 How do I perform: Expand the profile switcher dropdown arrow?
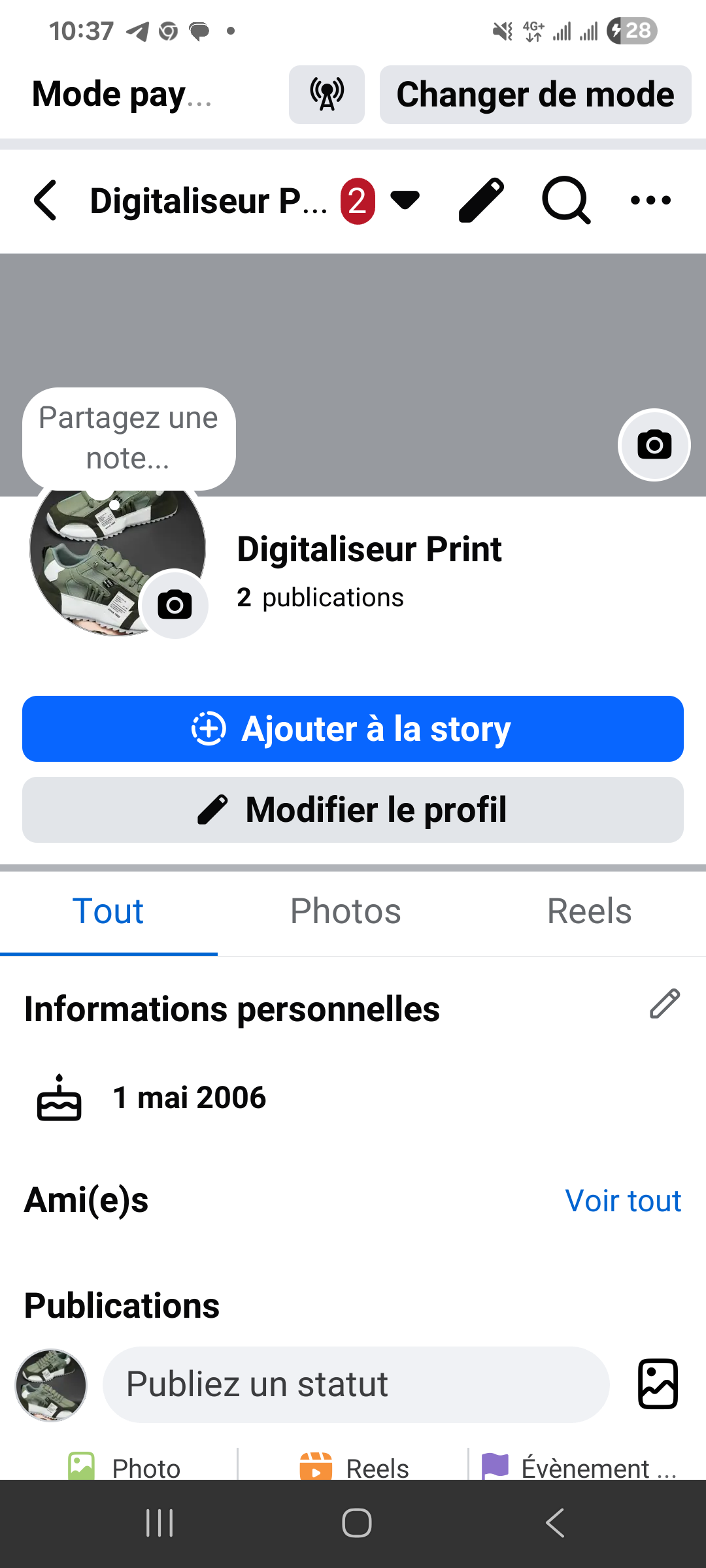(x=405, y=200)
